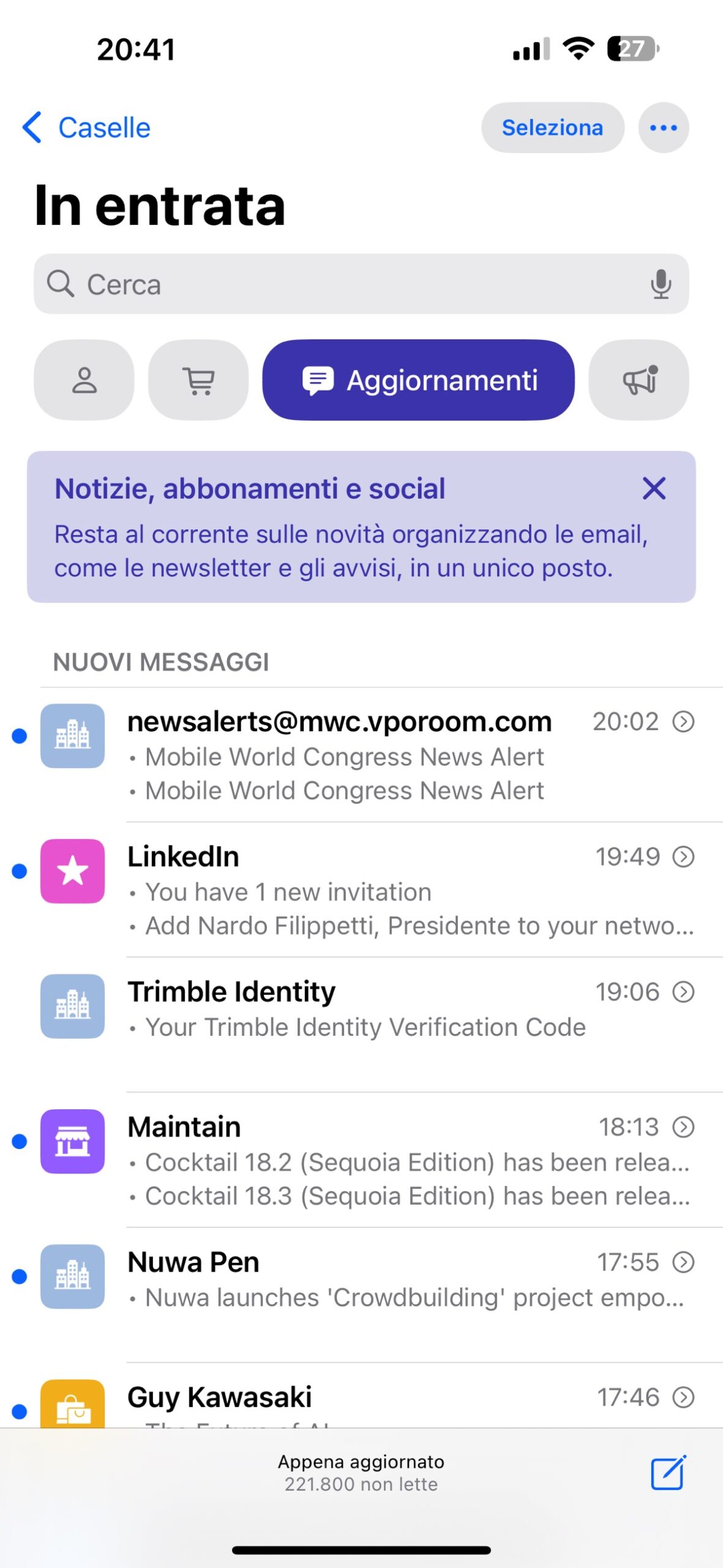Image resolution: width=723 pixels, height=1568 pixels.
Task: Focus the Cerca search field
Action: 343,285
